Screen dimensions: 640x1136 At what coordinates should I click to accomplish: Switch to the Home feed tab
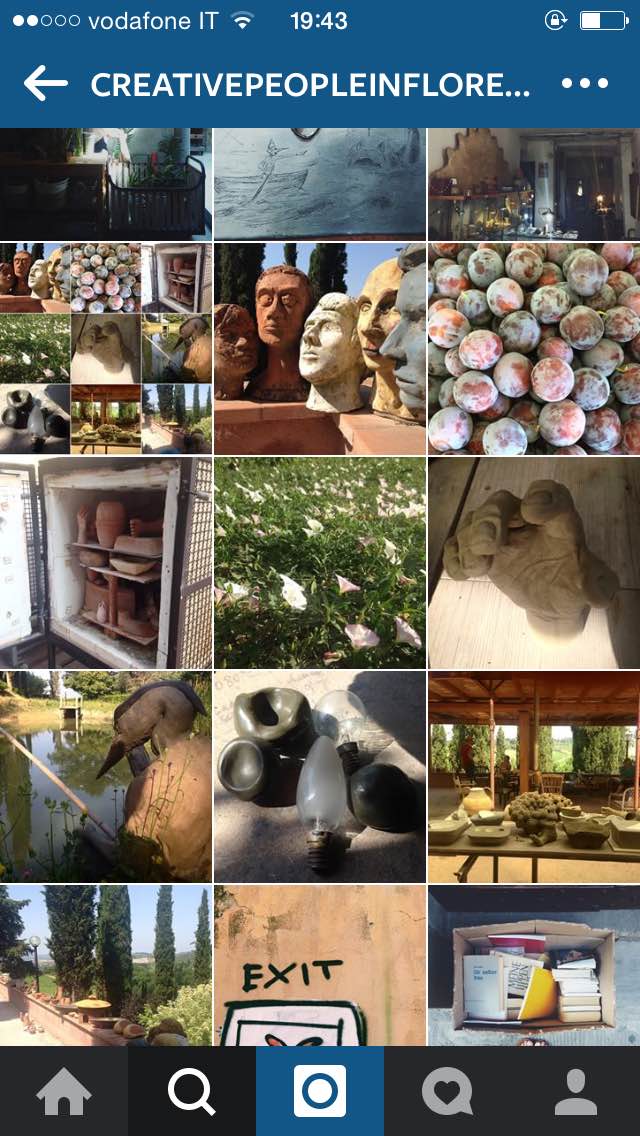pyautogui.click(x=64, y=1091)
